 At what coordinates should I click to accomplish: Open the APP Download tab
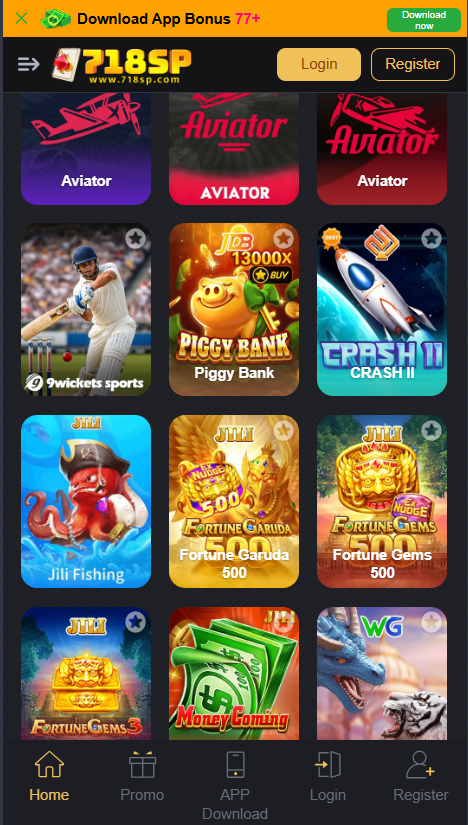coord(235,785)
